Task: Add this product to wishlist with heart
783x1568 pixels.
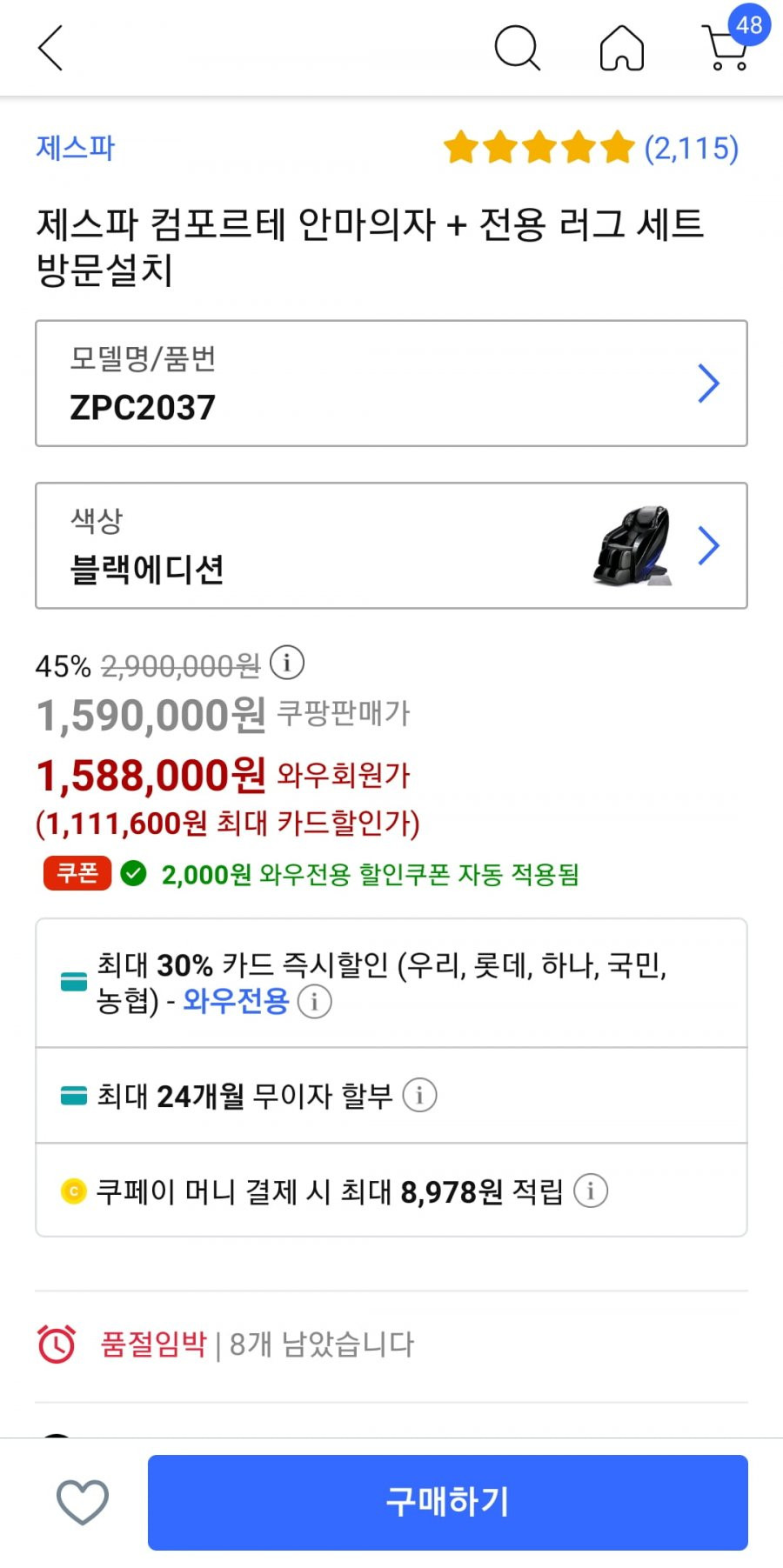Action: coord(83,1502)
